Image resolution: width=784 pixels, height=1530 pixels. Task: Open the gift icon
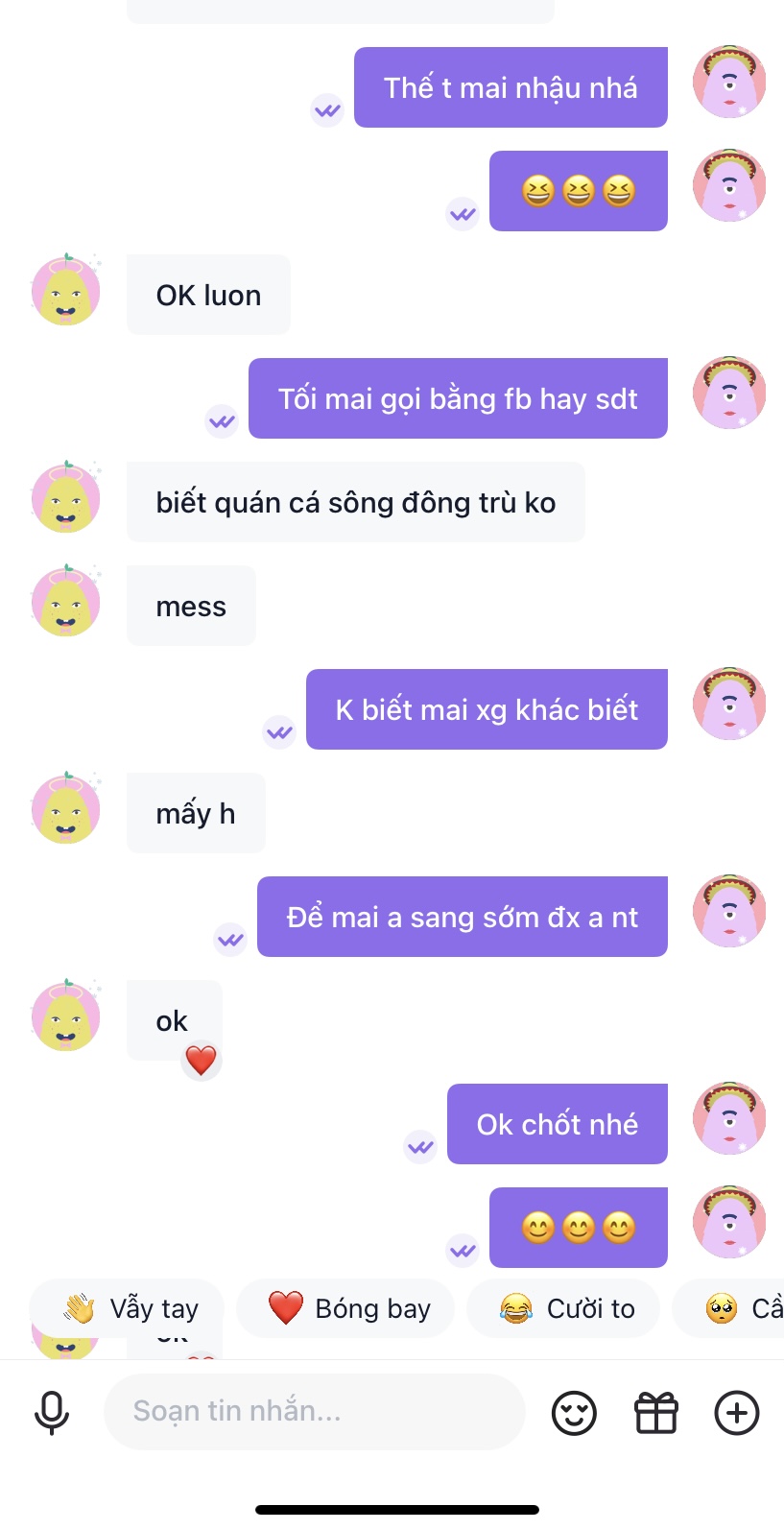656,1413
